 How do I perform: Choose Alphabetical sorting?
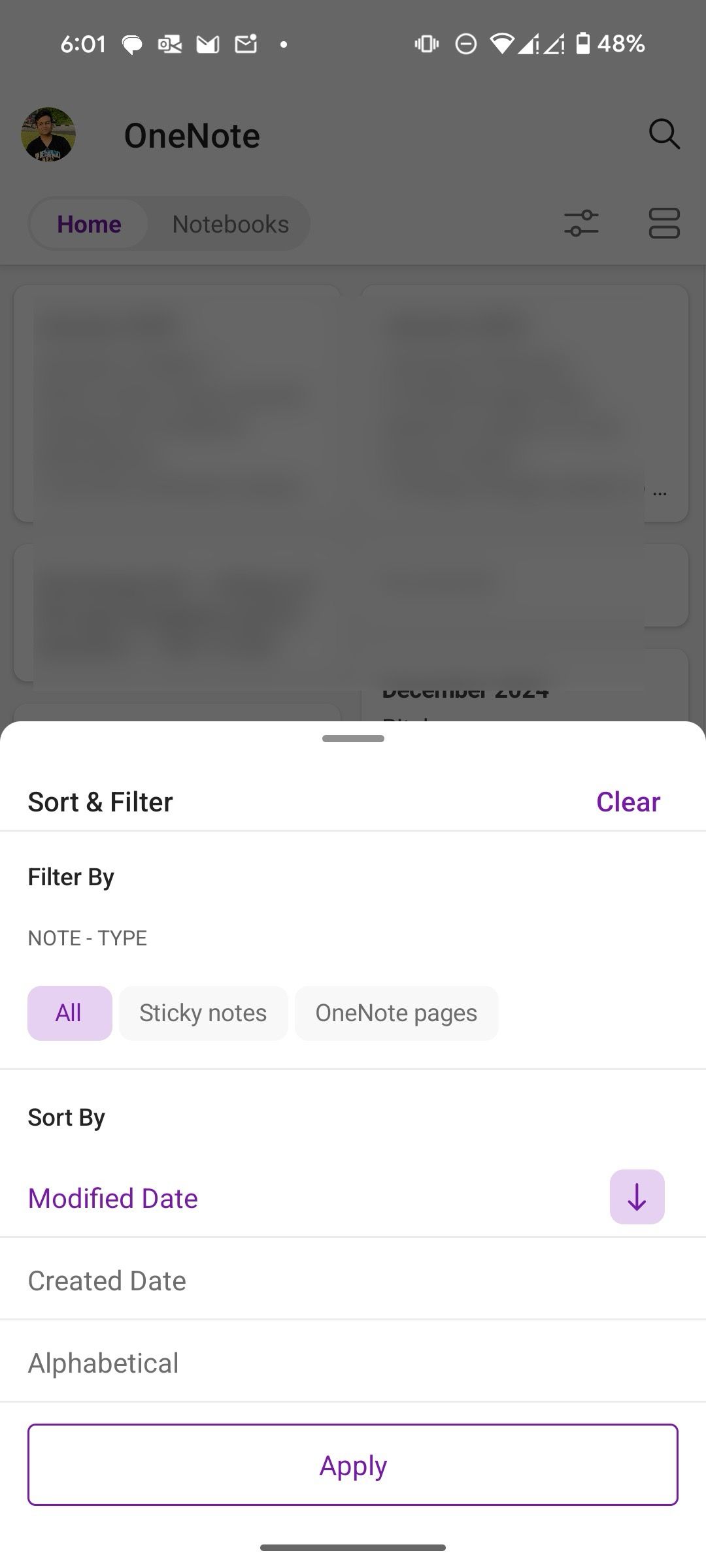102,1362
